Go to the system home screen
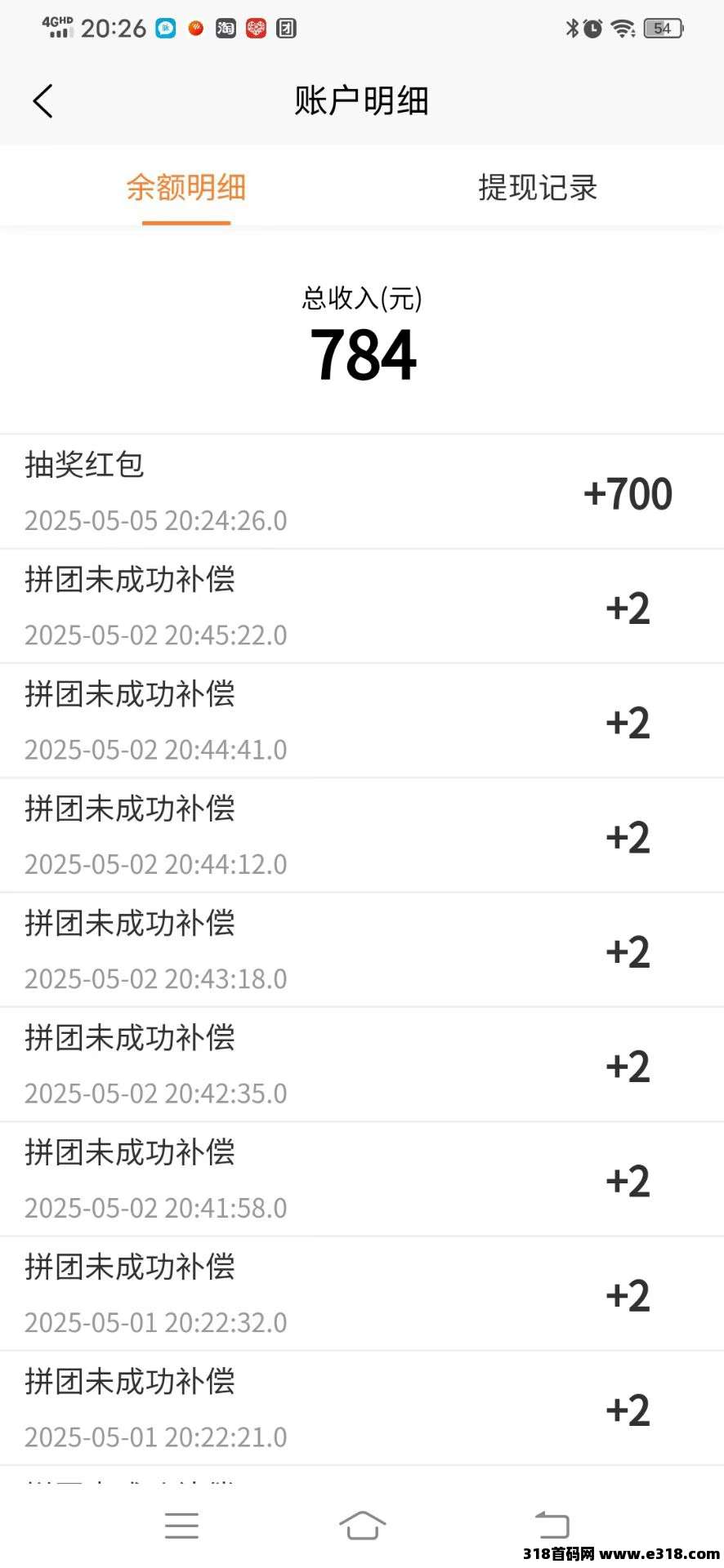Image resolution: width=724 pixels, height=1568 pixels. tap(362, 1525)
